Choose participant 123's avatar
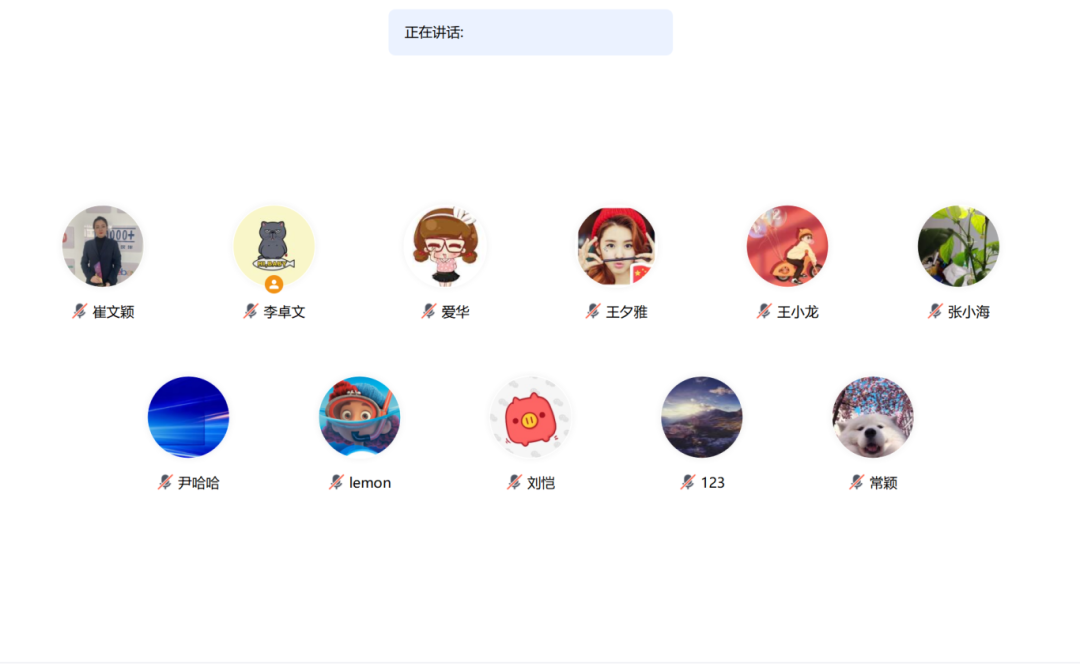 702,417
